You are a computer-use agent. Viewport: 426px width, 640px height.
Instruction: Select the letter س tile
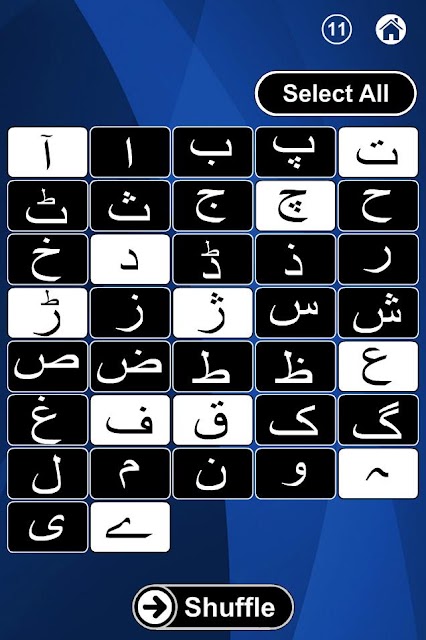295,313
